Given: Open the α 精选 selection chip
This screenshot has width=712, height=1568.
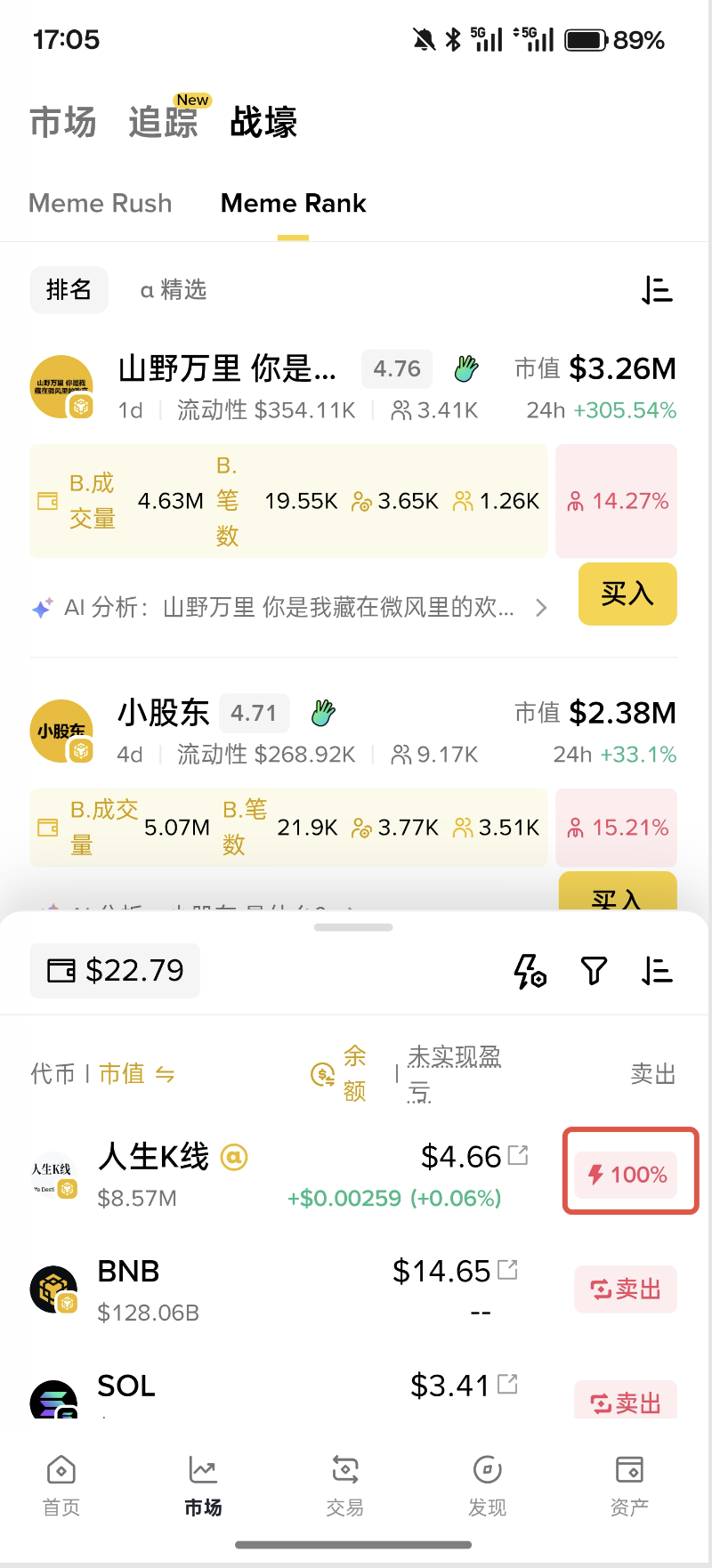Looking at the screenshot, I should coord(173,290).
